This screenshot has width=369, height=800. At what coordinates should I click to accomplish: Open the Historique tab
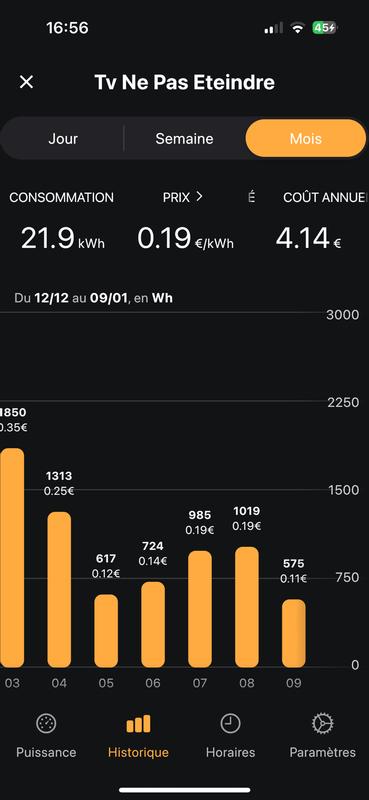click(x=138, y=736)
